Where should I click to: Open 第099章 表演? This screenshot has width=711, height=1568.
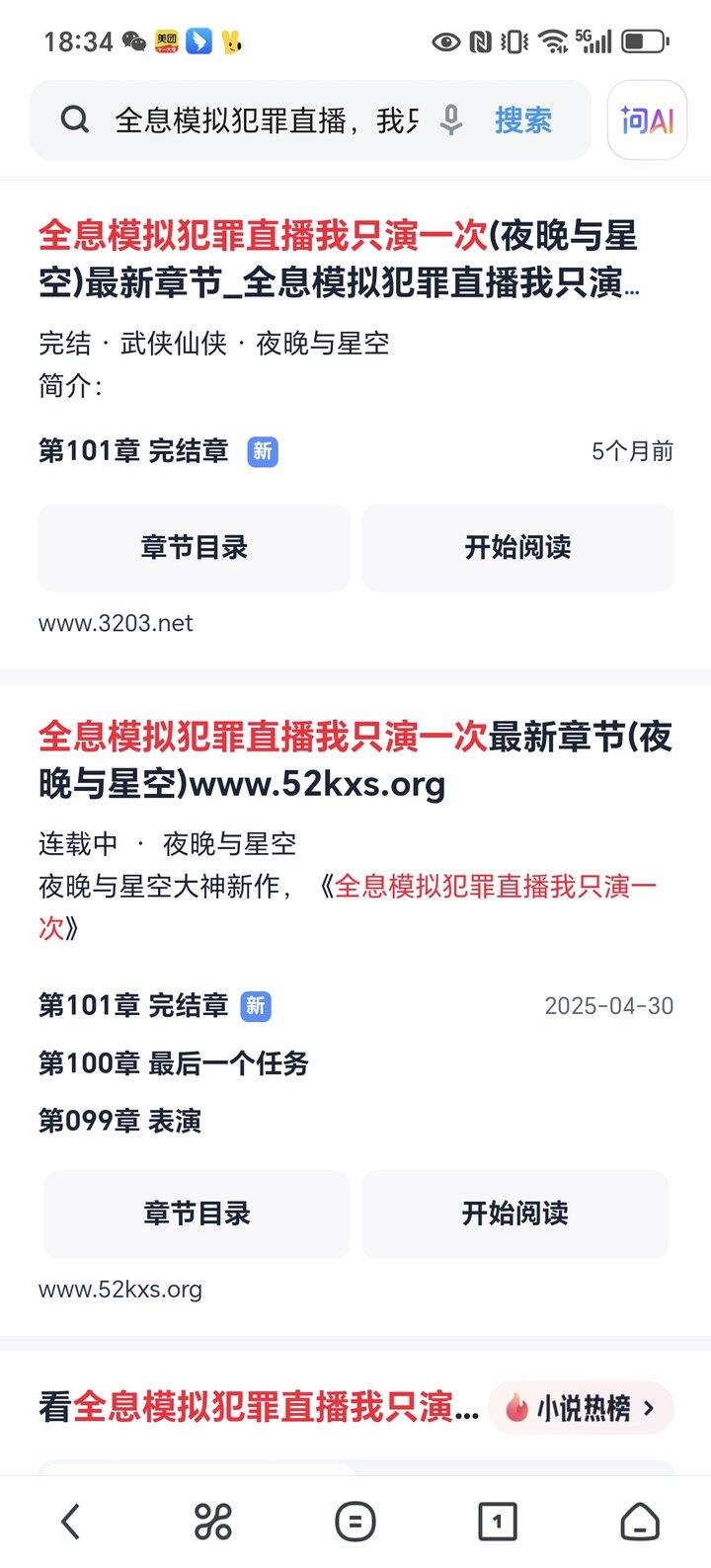click(120, 1121)
